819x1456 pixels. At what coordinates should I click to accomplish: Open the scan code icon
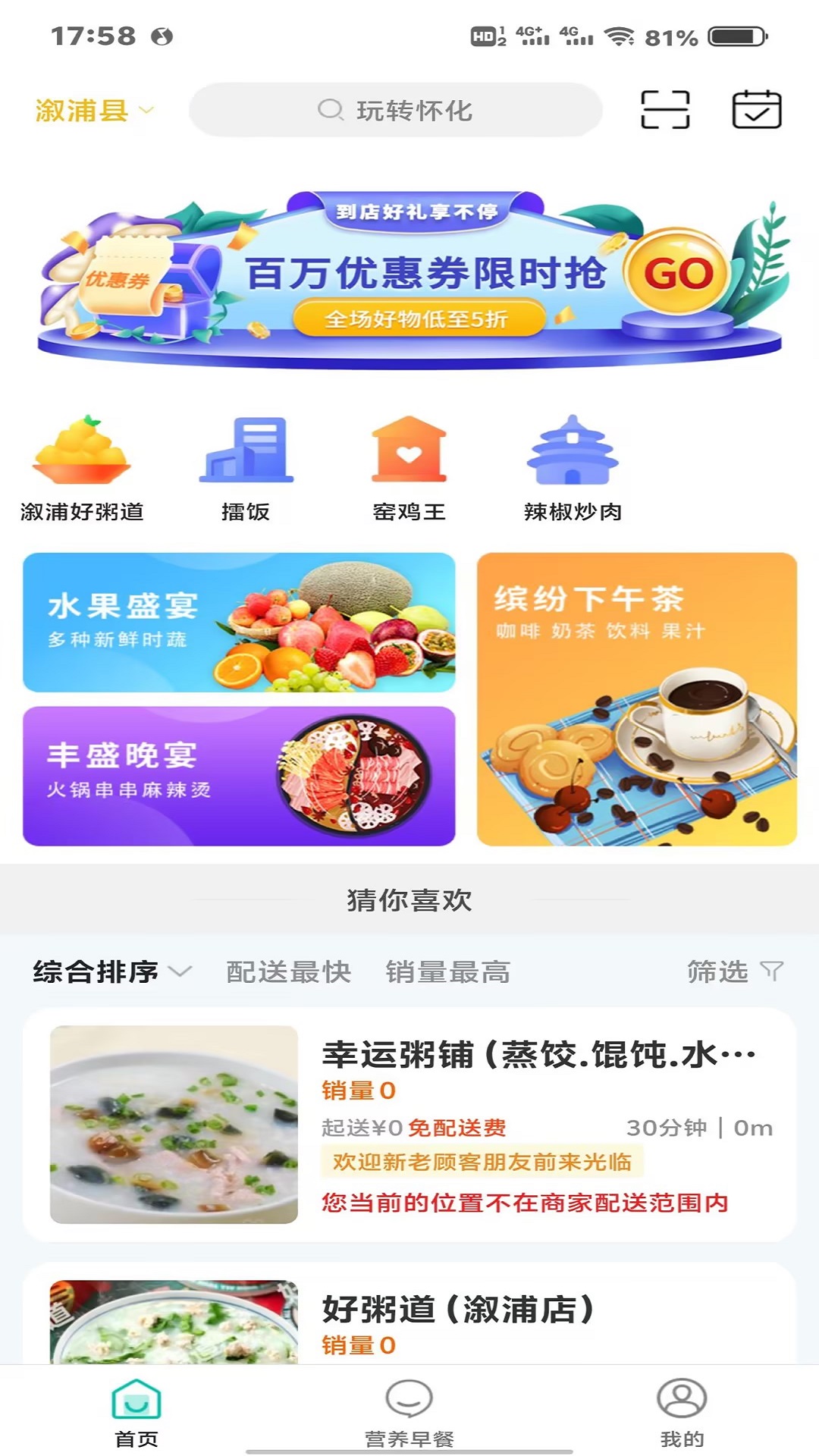pyautogui.click(x=664, y=110)
